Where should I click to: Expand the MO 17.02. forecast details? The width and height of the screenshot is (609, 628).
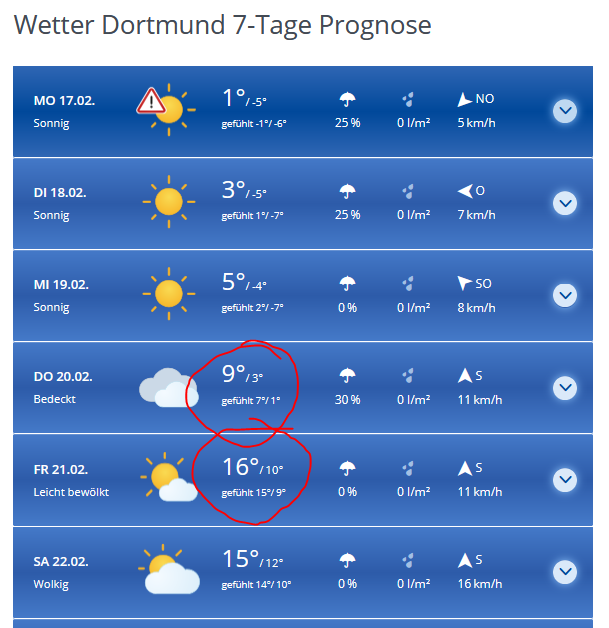point(565,111)
